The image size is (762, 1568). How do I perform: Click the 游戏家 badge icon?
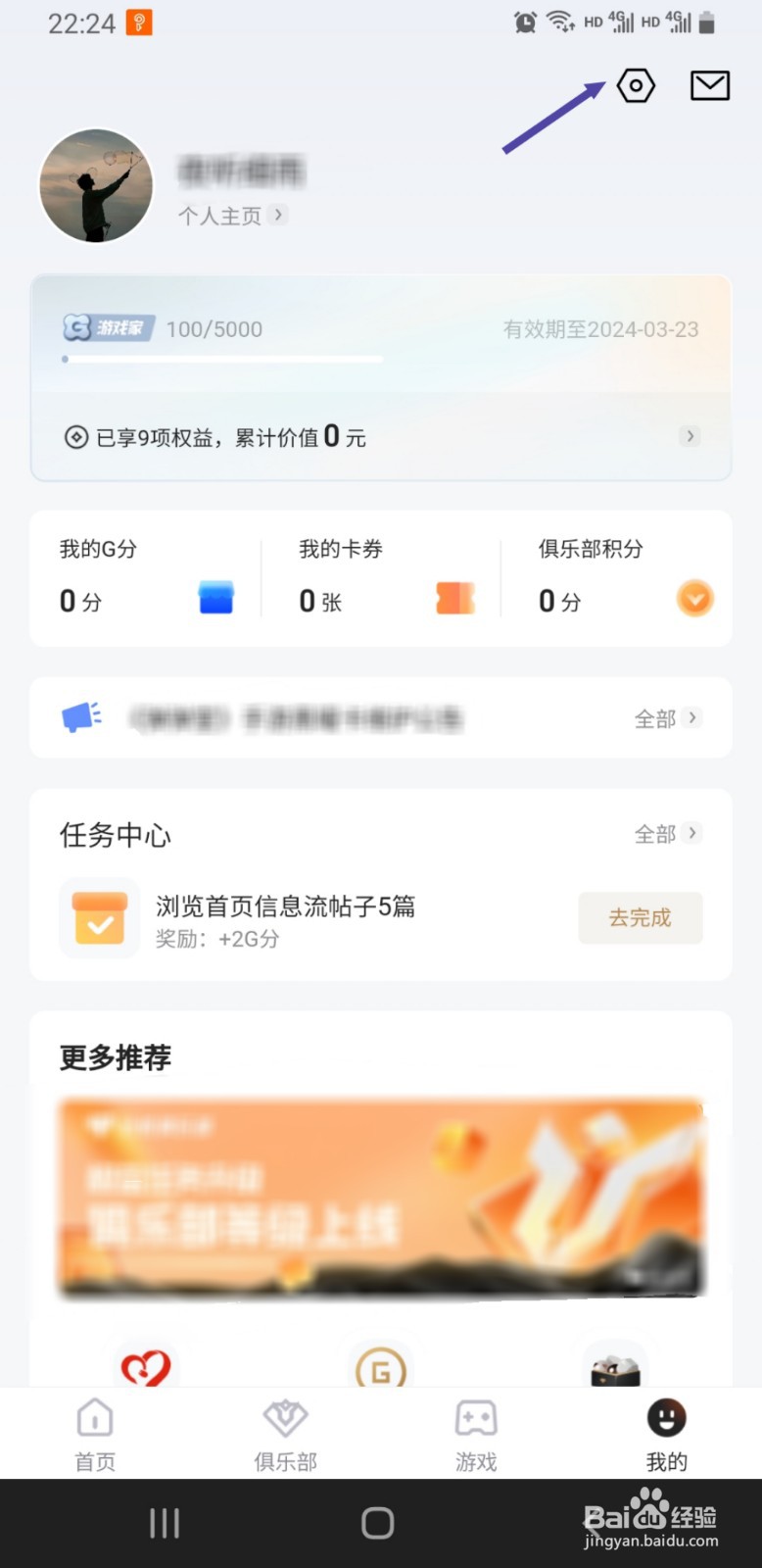tap(105, 328)
